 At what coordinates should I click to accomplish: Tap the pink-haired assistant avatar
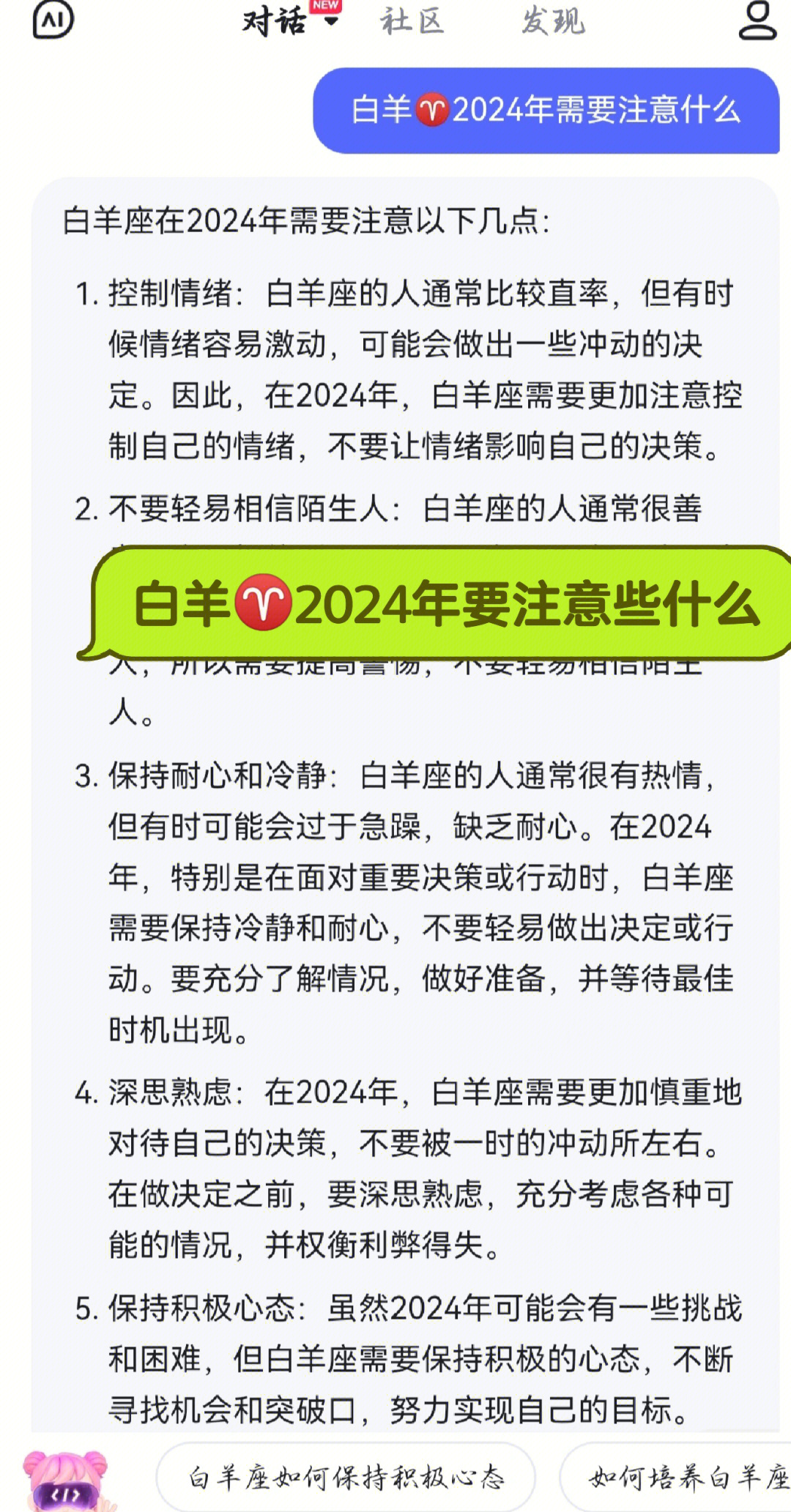tap(66, 1481)
